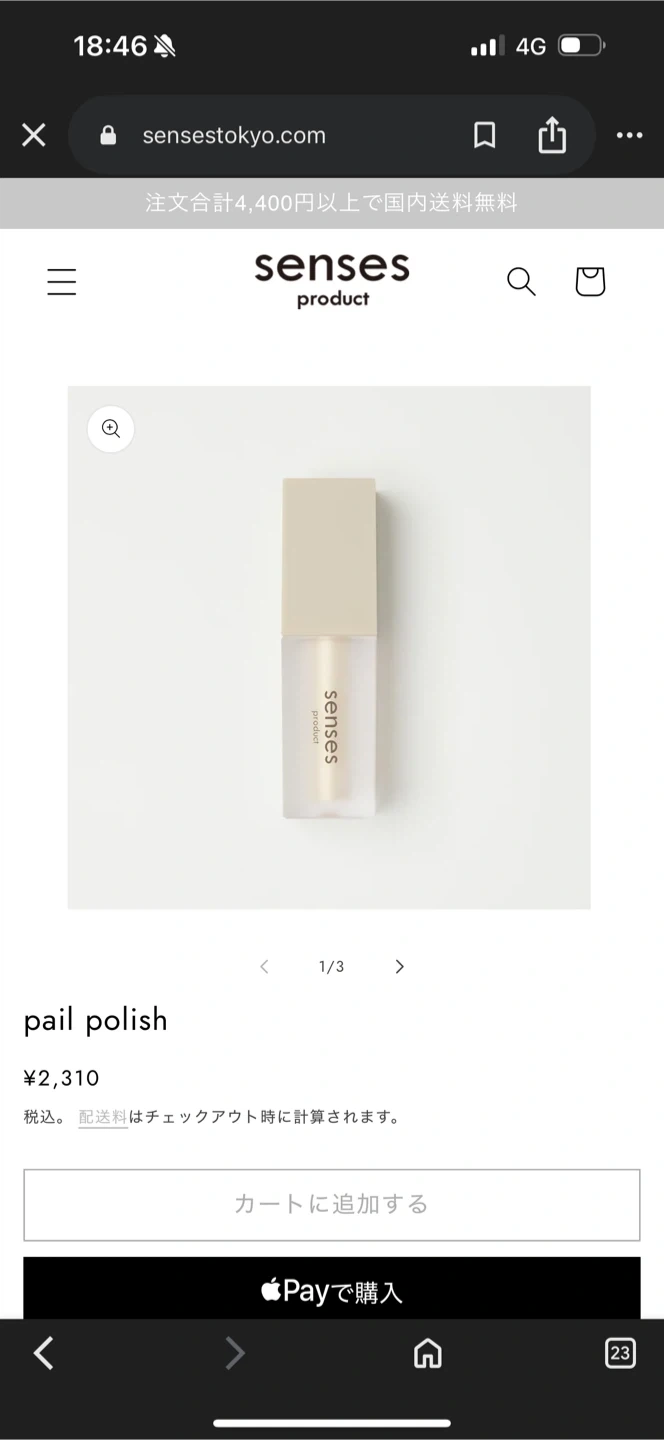Show the next product image
Viewport: 664px width, 1440px height.
tap(400, 966)
